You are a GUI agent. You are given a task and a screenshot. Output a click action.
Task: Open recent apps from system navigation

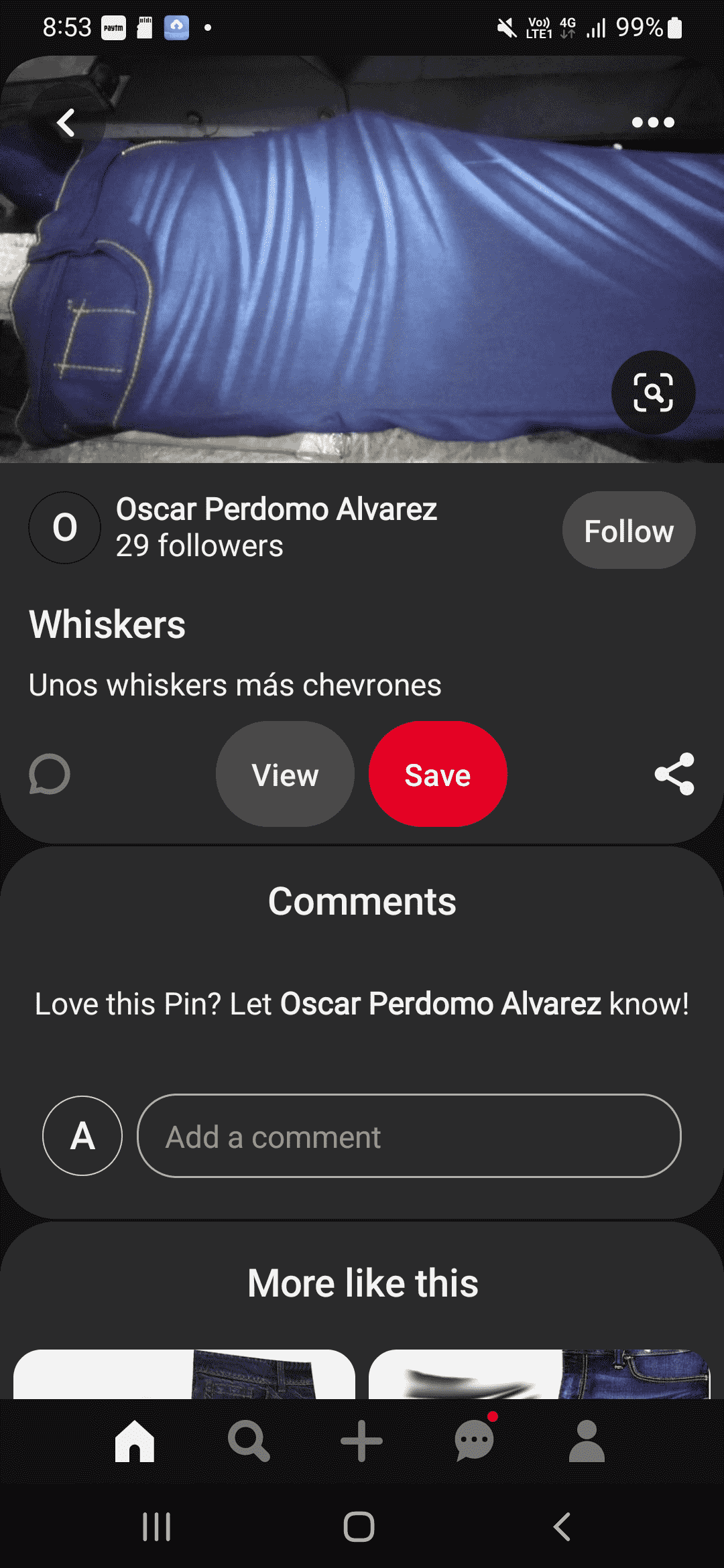click(x=157, y=1527)
